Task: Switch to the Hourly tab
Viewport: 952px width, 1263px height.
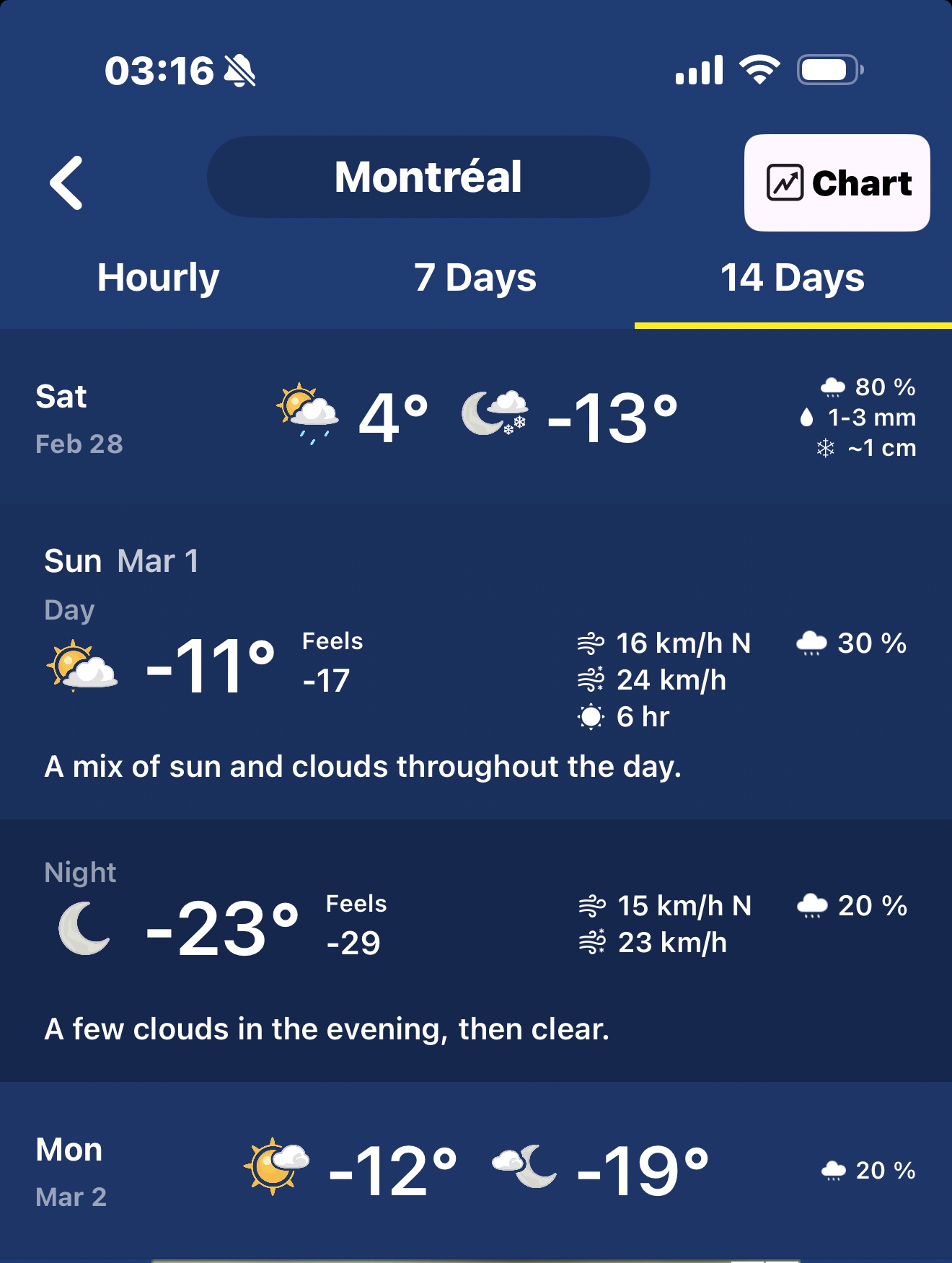Action: coord(158,278)
